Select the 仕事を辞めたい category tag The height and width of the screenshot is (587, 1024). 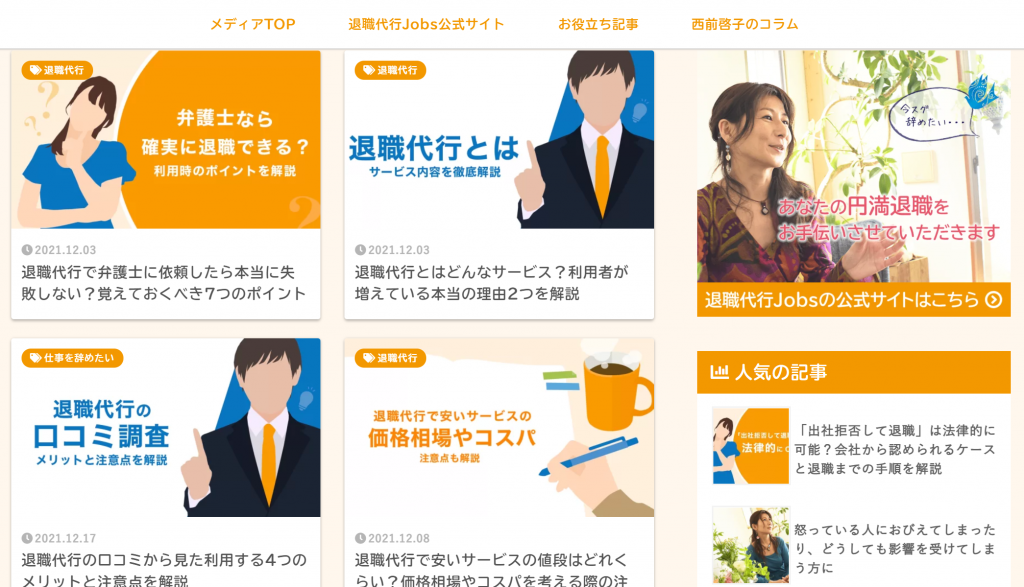pos(72,358)
